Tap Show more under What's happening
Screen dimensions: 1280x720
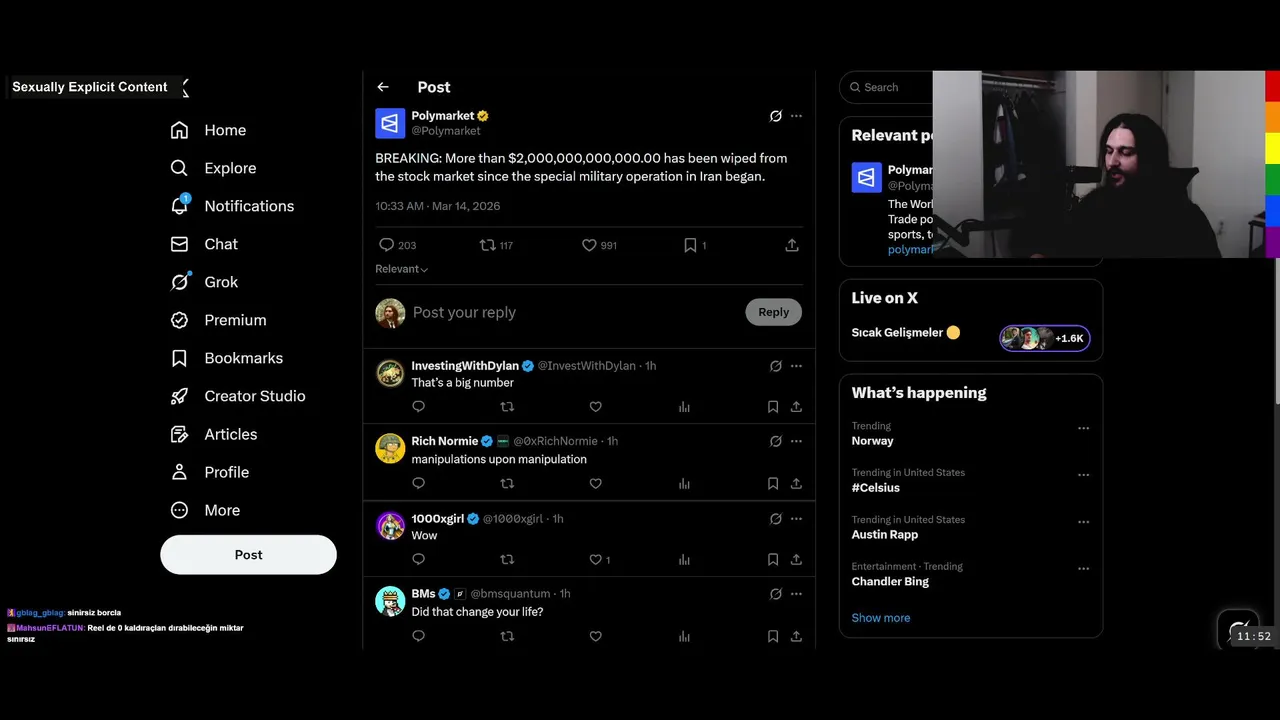[881, 618]
